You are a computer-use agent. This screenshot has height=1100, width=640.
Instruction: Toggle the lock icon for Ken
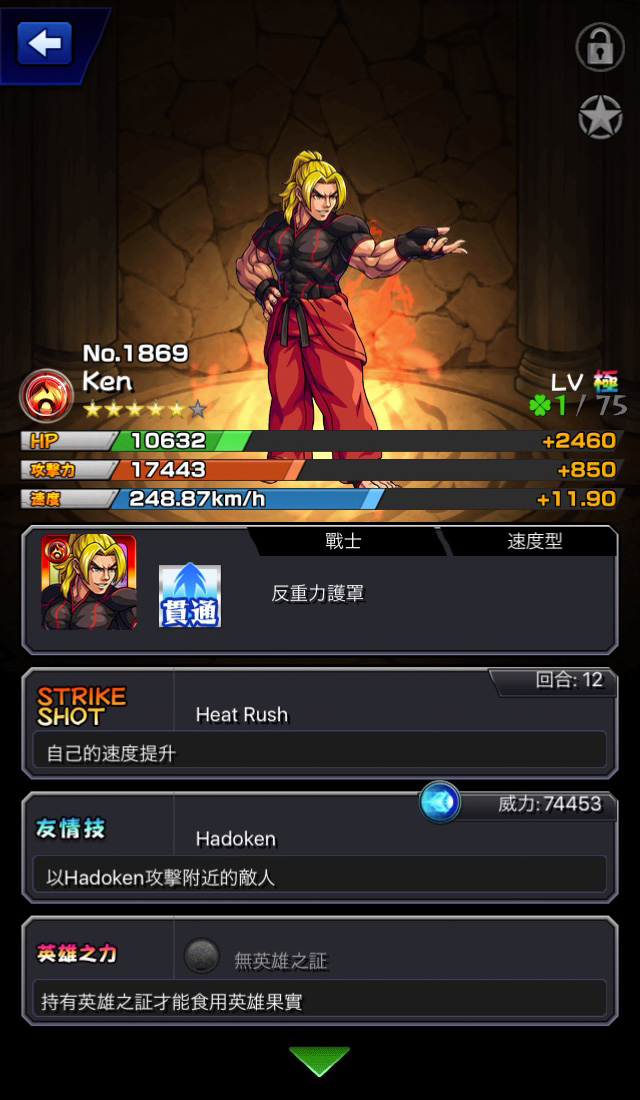pyautogui.click(x=600, y=47)
